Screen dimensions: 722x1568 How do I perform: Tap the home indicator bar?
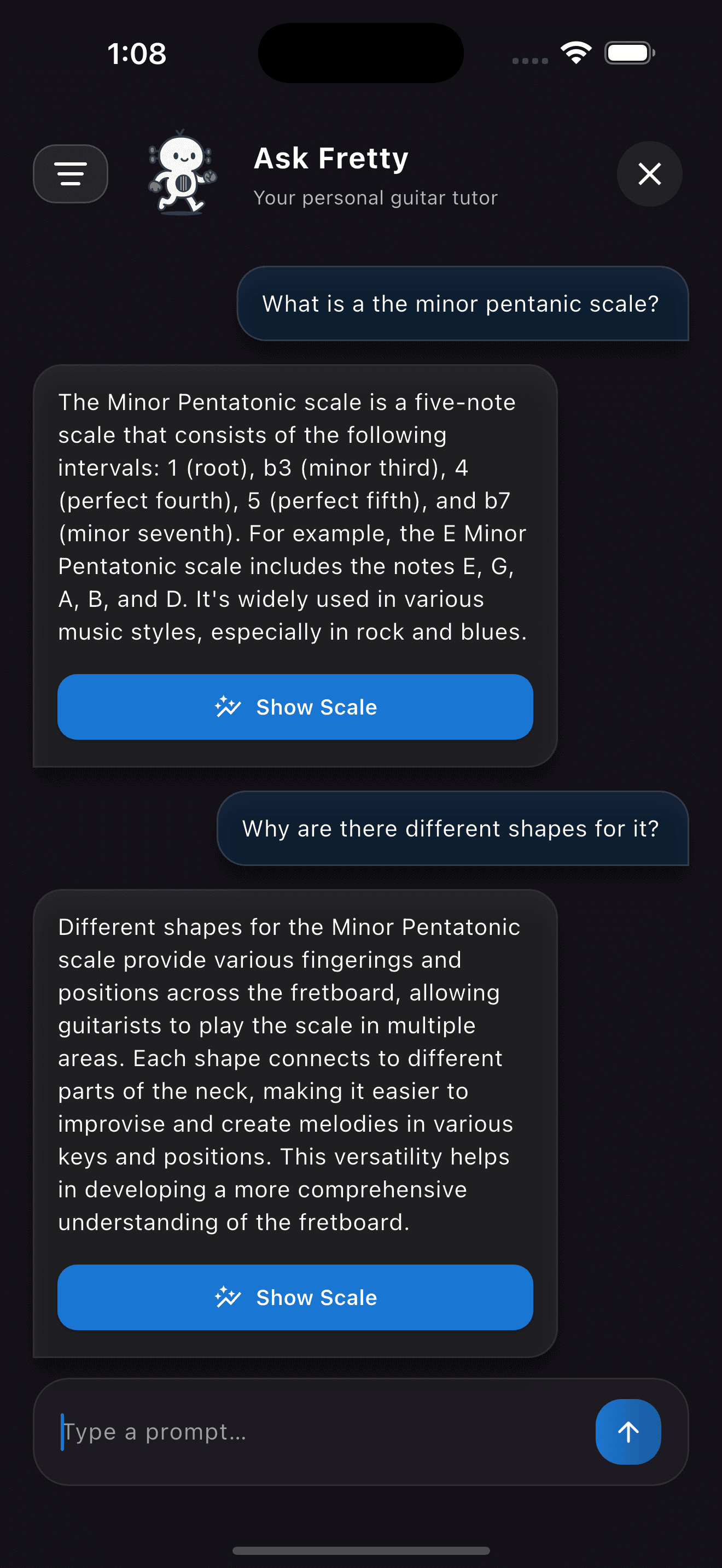tap(361, 1548)
